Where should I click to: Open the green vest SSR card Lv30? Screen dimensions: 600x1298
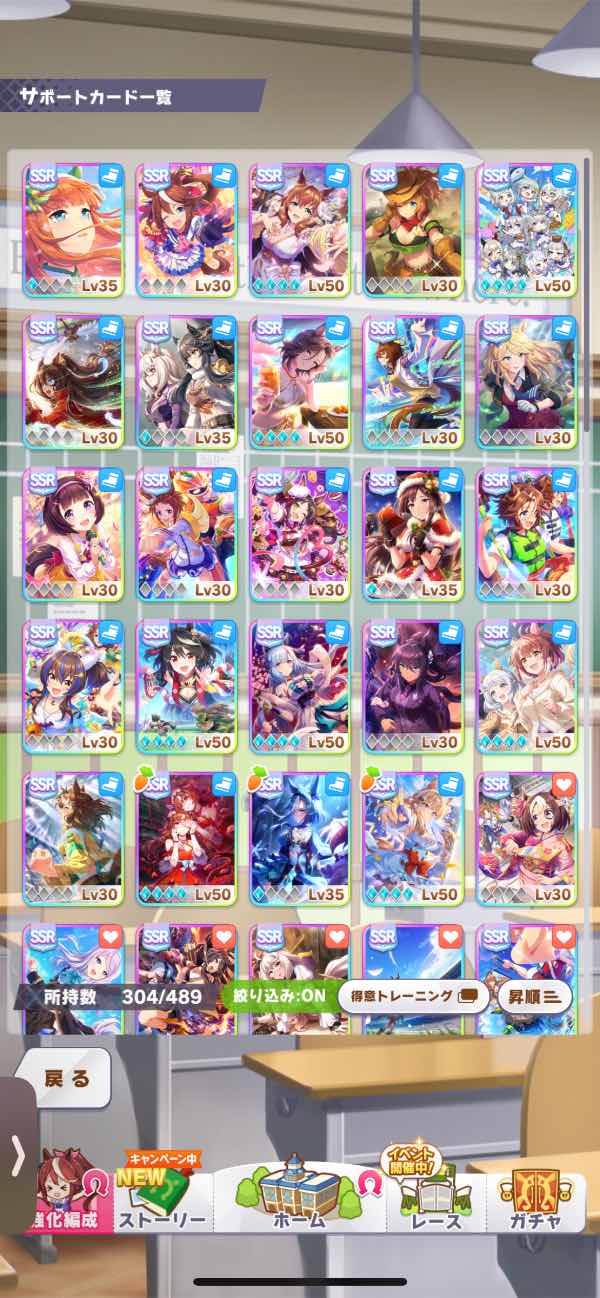[x=527, y=537]
